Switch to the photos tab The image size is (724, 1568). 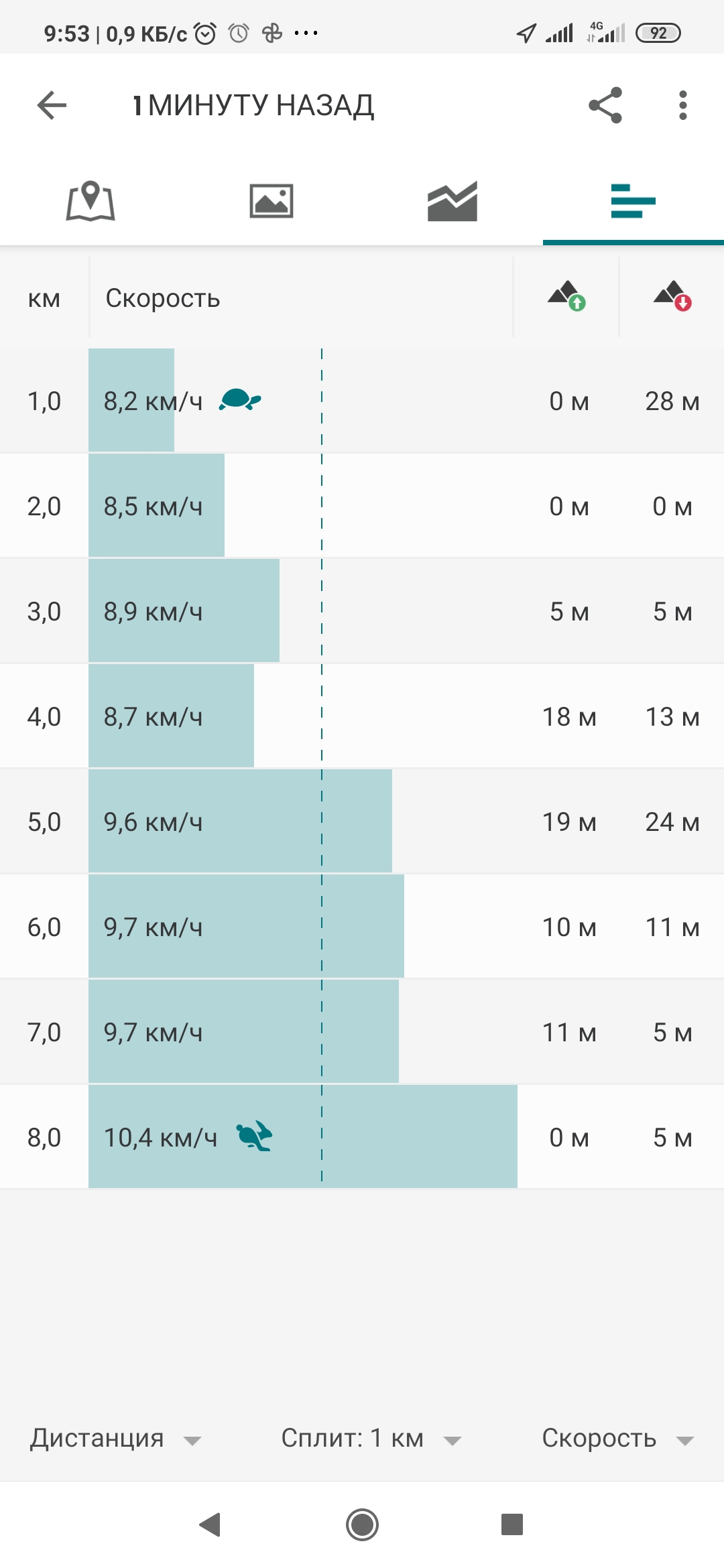[x=271, y=200]
